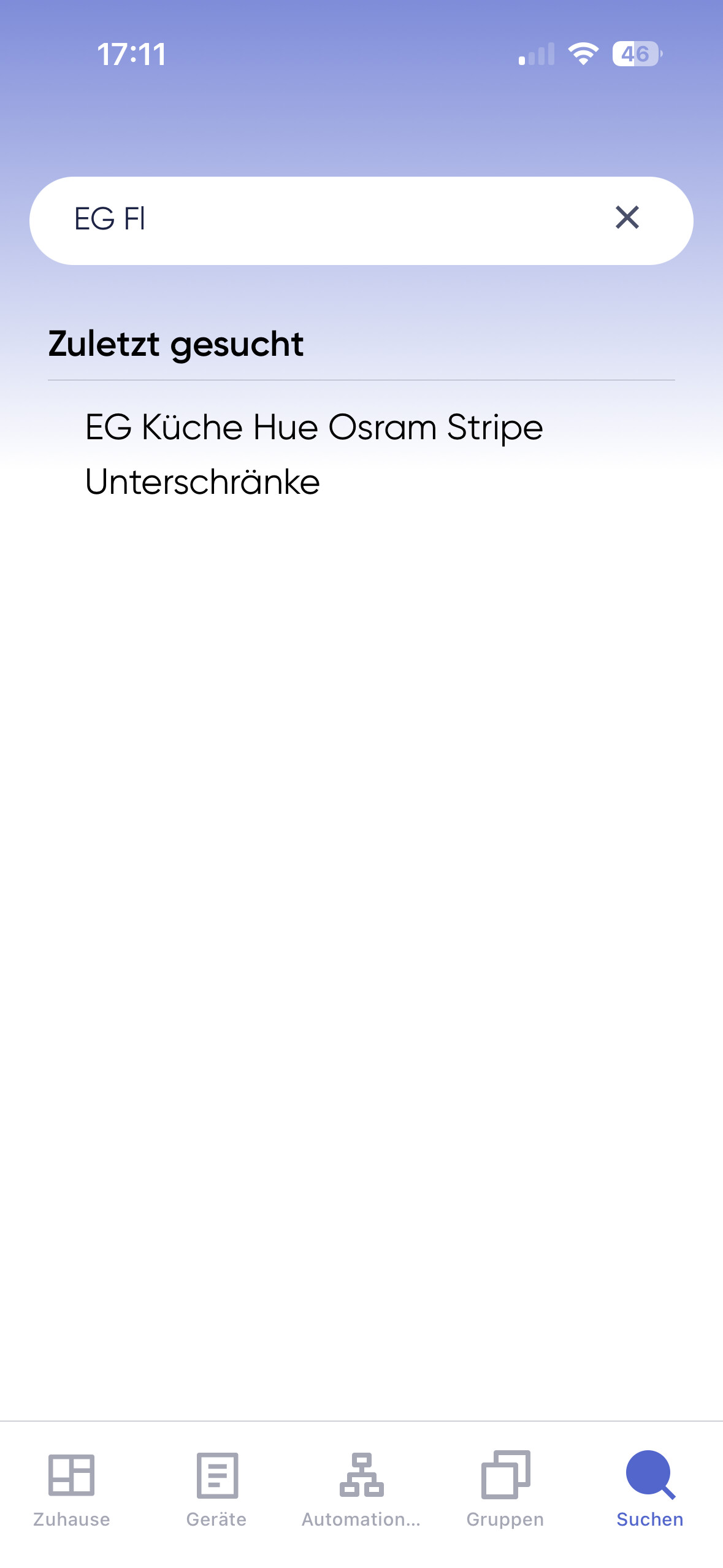Image resolution: width=723 pixels, height=1568 pixels.
Task: Switch to the Zuhause tab
Action: pos(72,1490)
